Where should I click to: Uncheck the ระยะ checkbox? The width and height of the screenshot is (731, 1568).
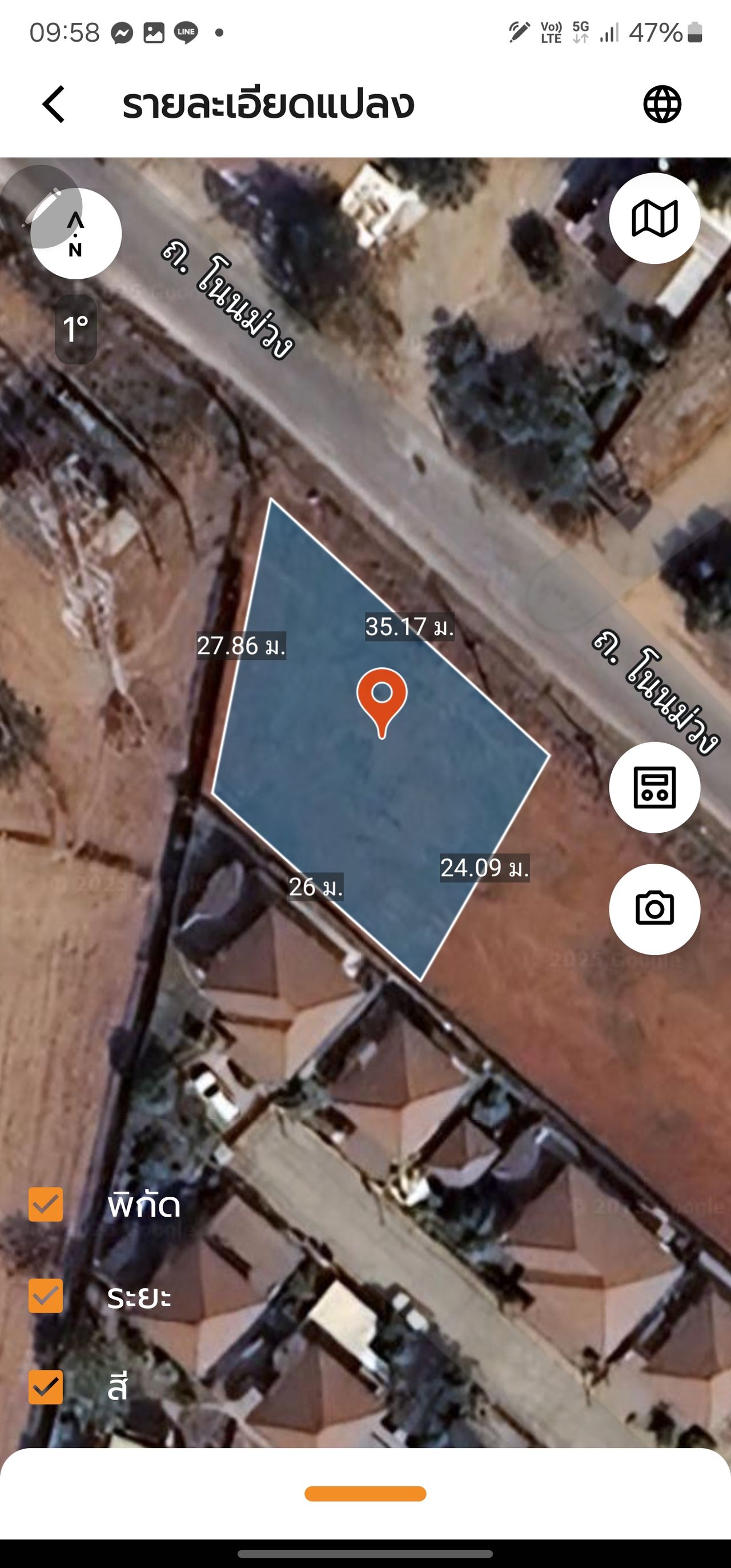[46, 1296]
